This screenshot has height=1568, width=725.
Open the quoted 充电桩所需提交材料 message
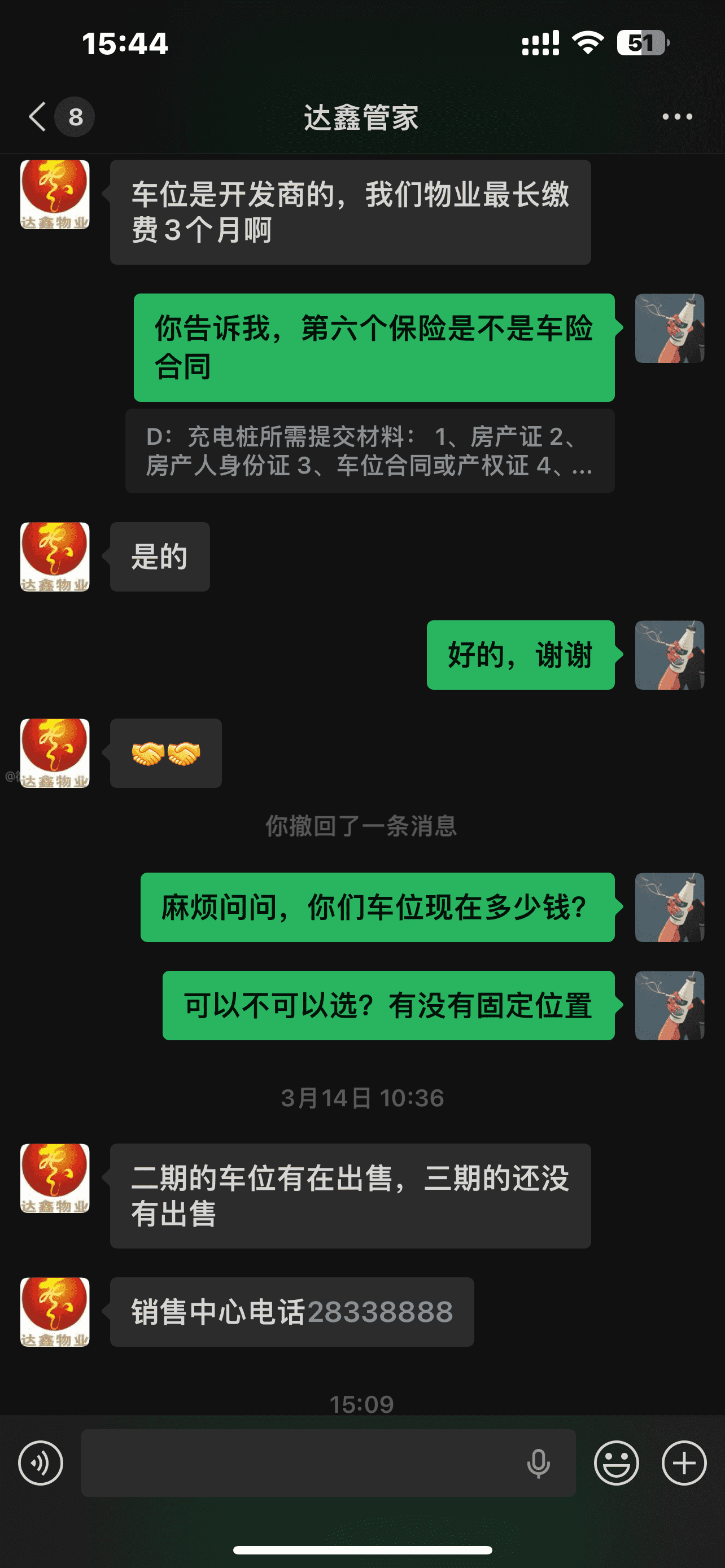pyautogui.click(x=369, y=451)
